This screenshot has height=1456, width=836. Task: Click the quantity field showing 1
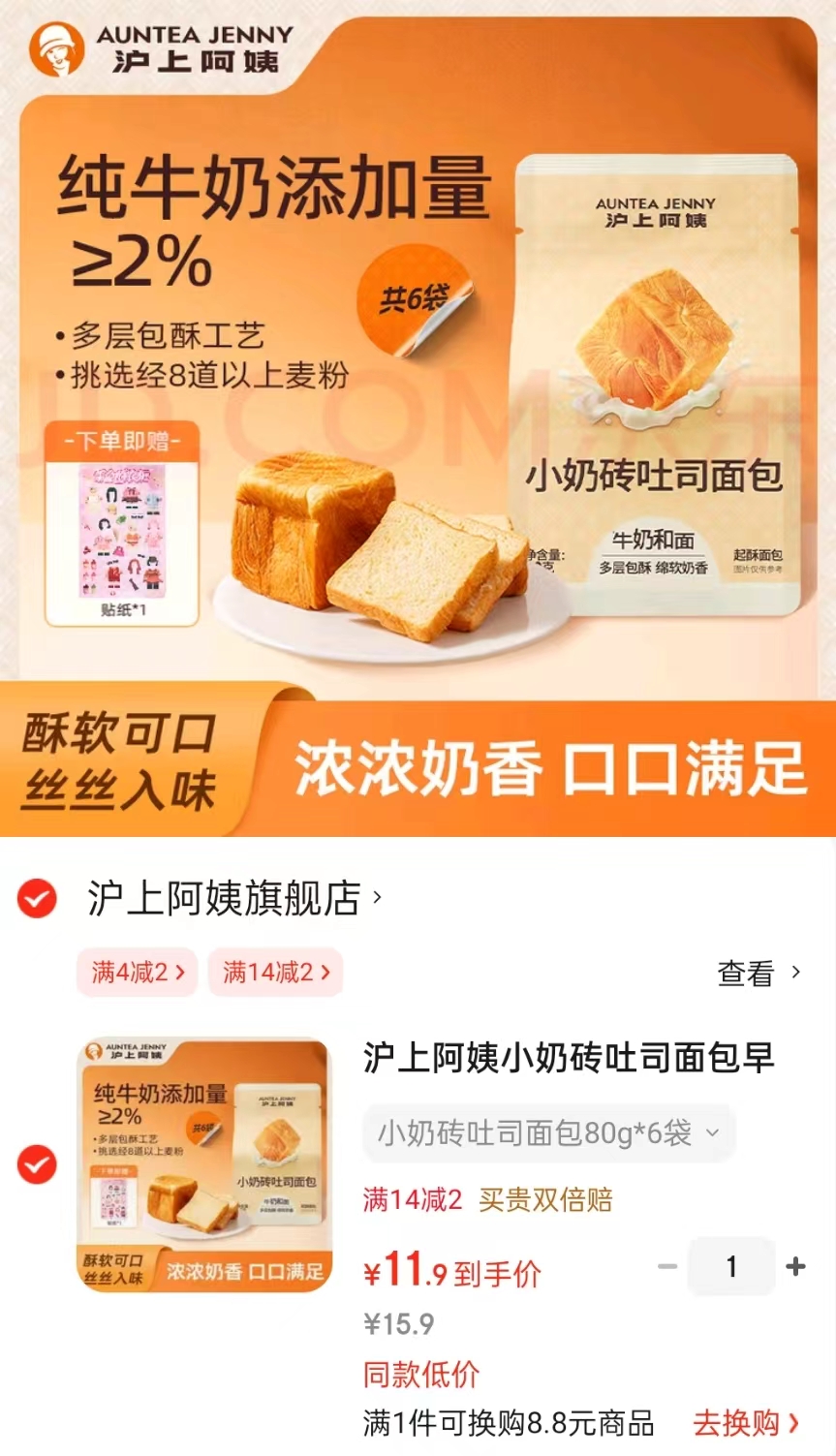click(731, 1264)
